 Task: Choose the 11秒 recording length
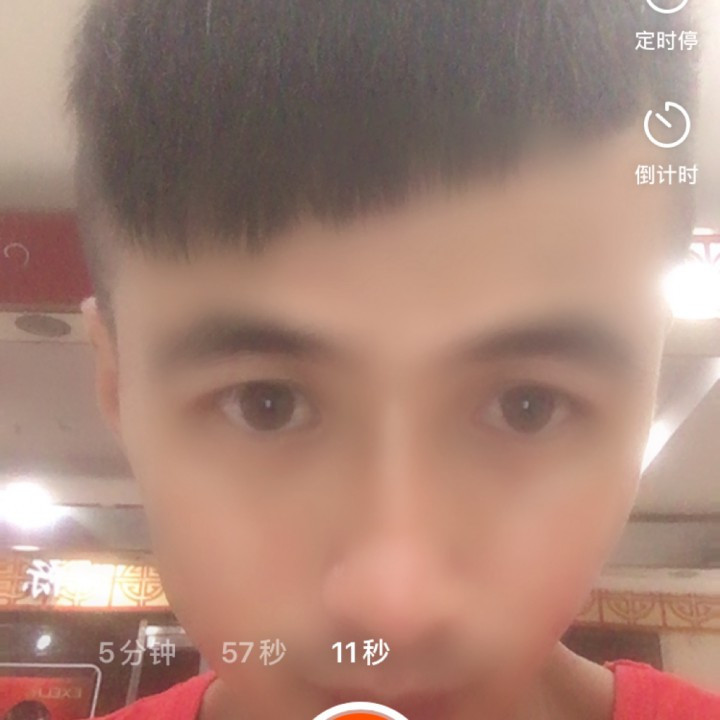[x=360, y=652]
